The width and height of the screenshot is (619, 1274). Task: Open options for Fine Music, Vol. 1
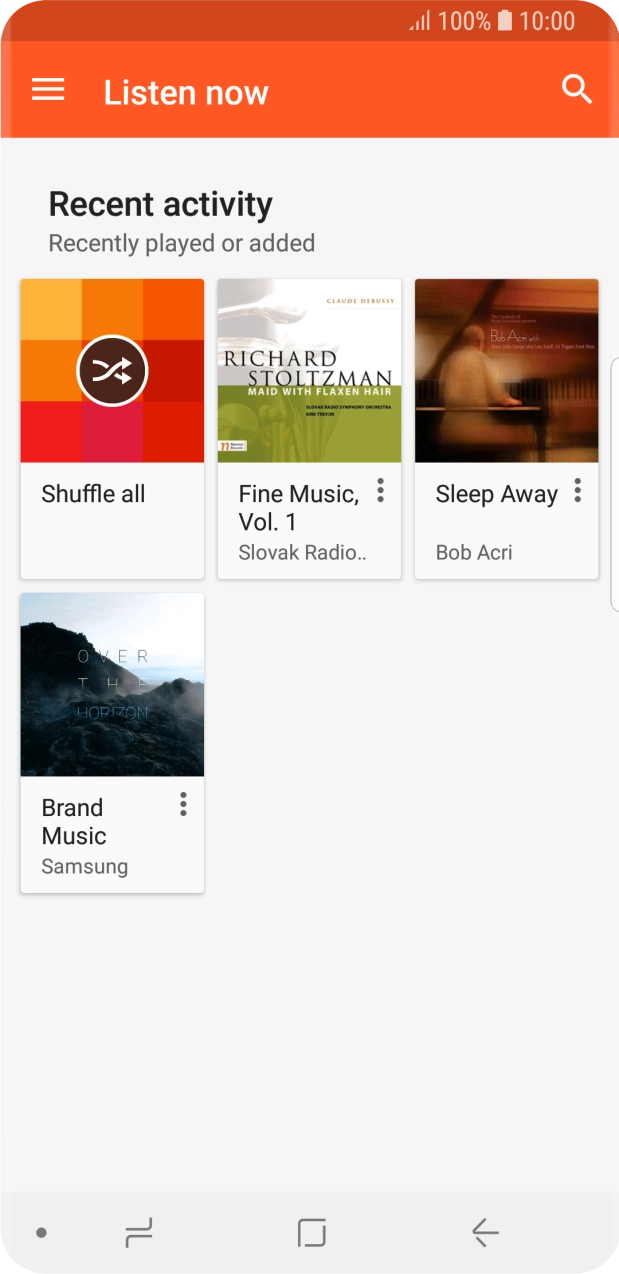pyautogui.click(x=380, y=491)
